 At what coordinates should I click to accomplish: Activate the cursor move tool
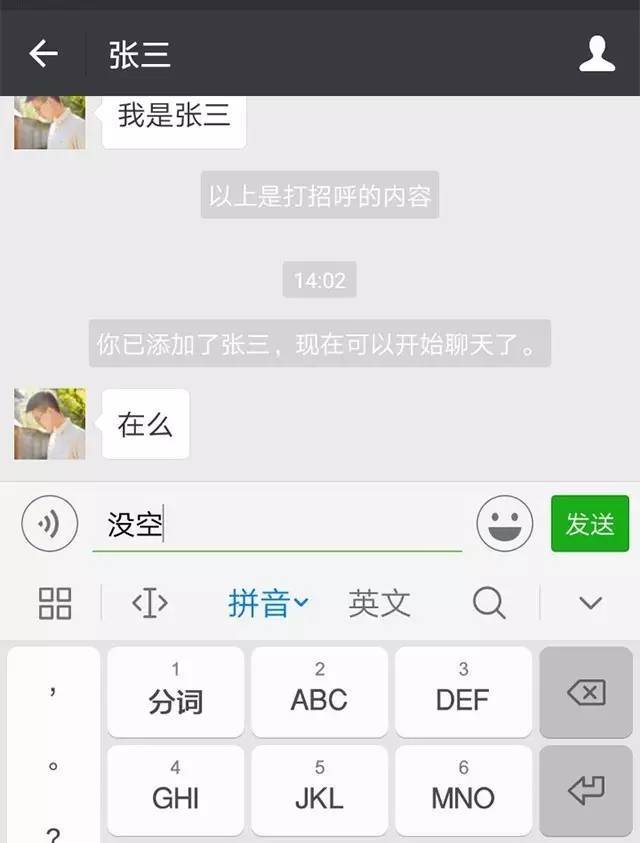click(150, 603)
